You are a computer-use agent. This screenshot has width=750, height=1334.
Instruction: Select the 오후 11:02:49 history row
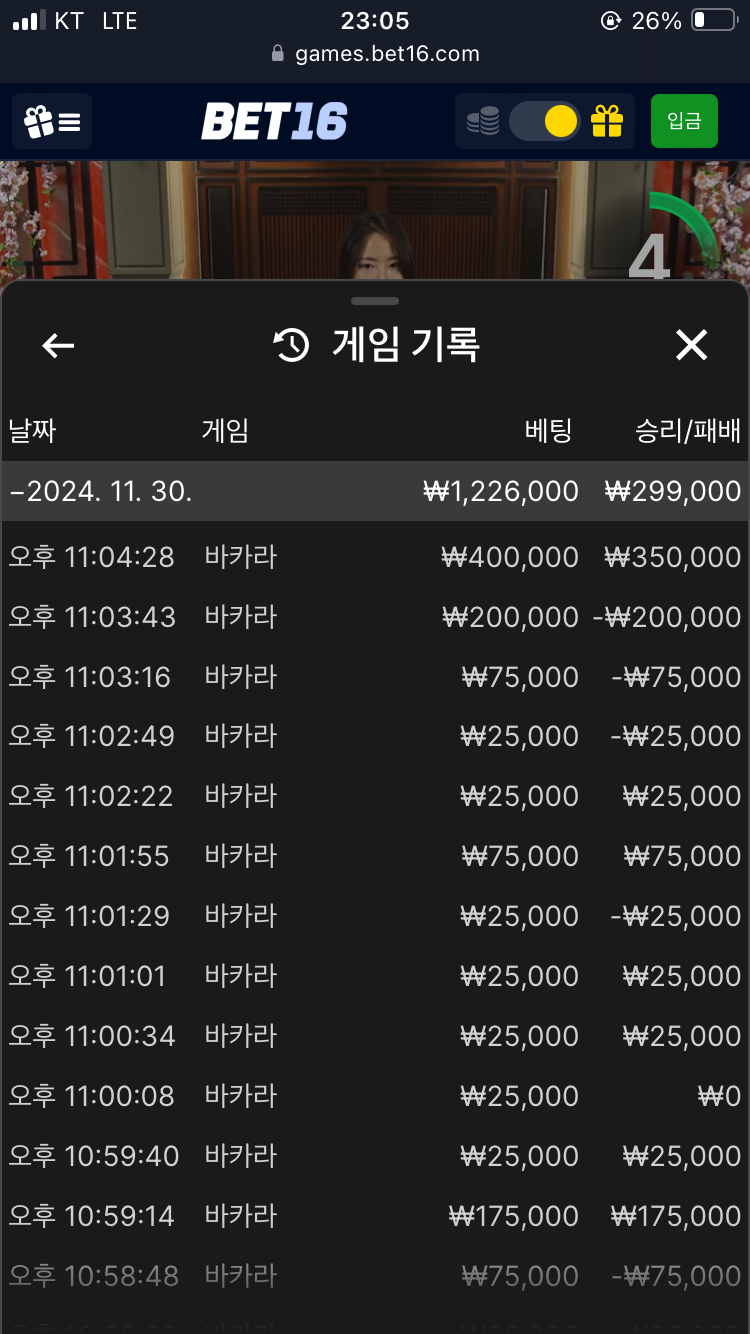coord(375,736)
